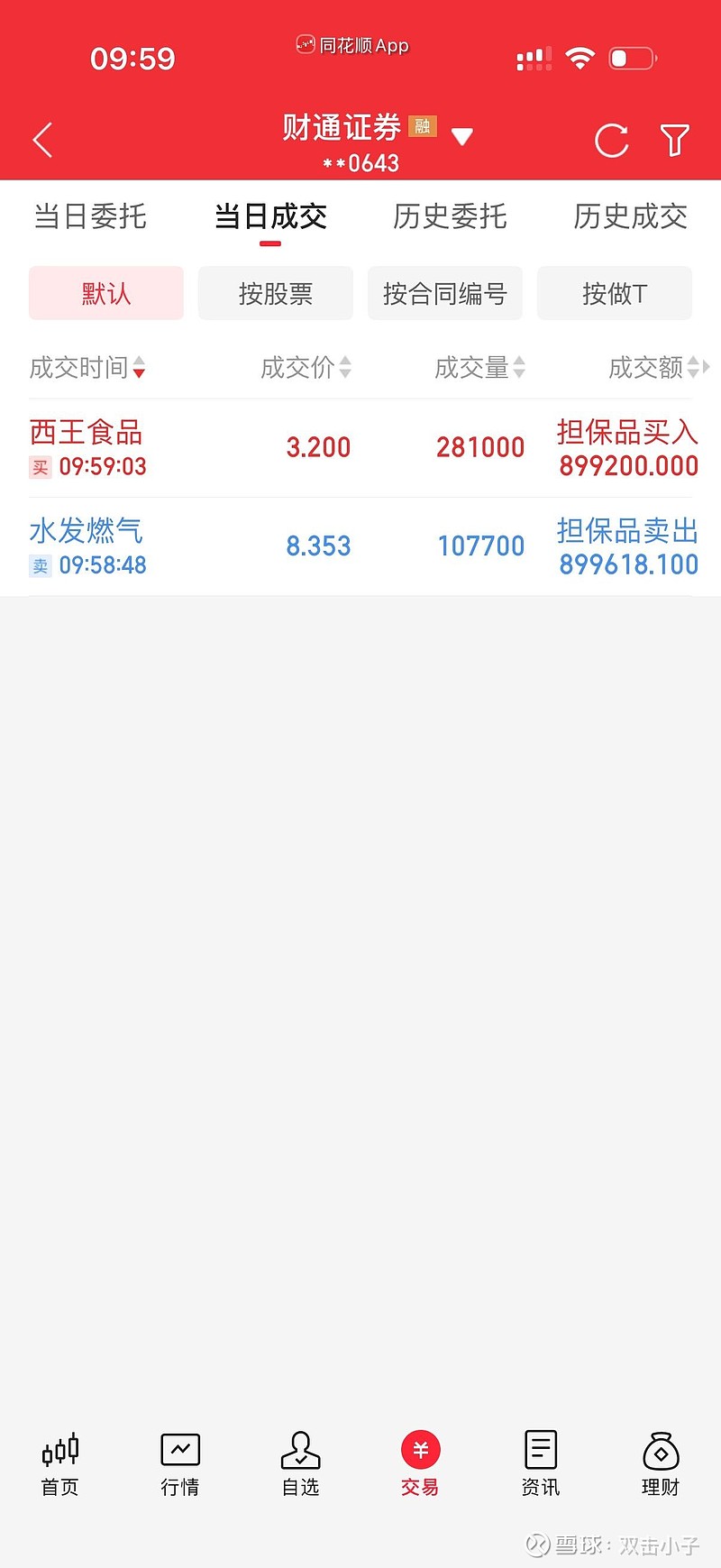721x1568 pixels.
Task: Open the 自选 watchlist tab
Action: [300, 1465]
